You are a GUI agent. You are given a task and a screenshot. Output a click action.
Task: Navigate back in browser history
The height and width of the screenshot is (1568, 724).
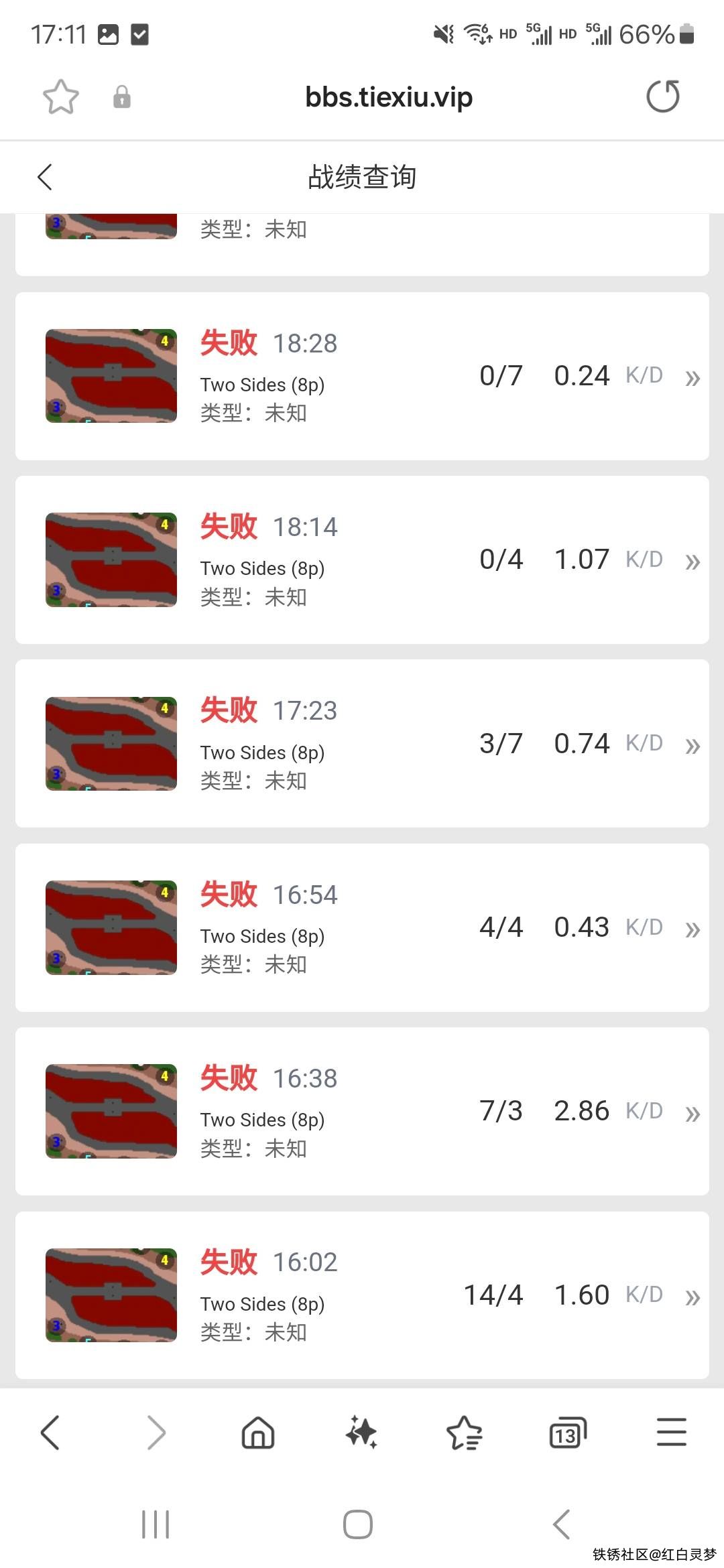click(x=50, y=1433)
